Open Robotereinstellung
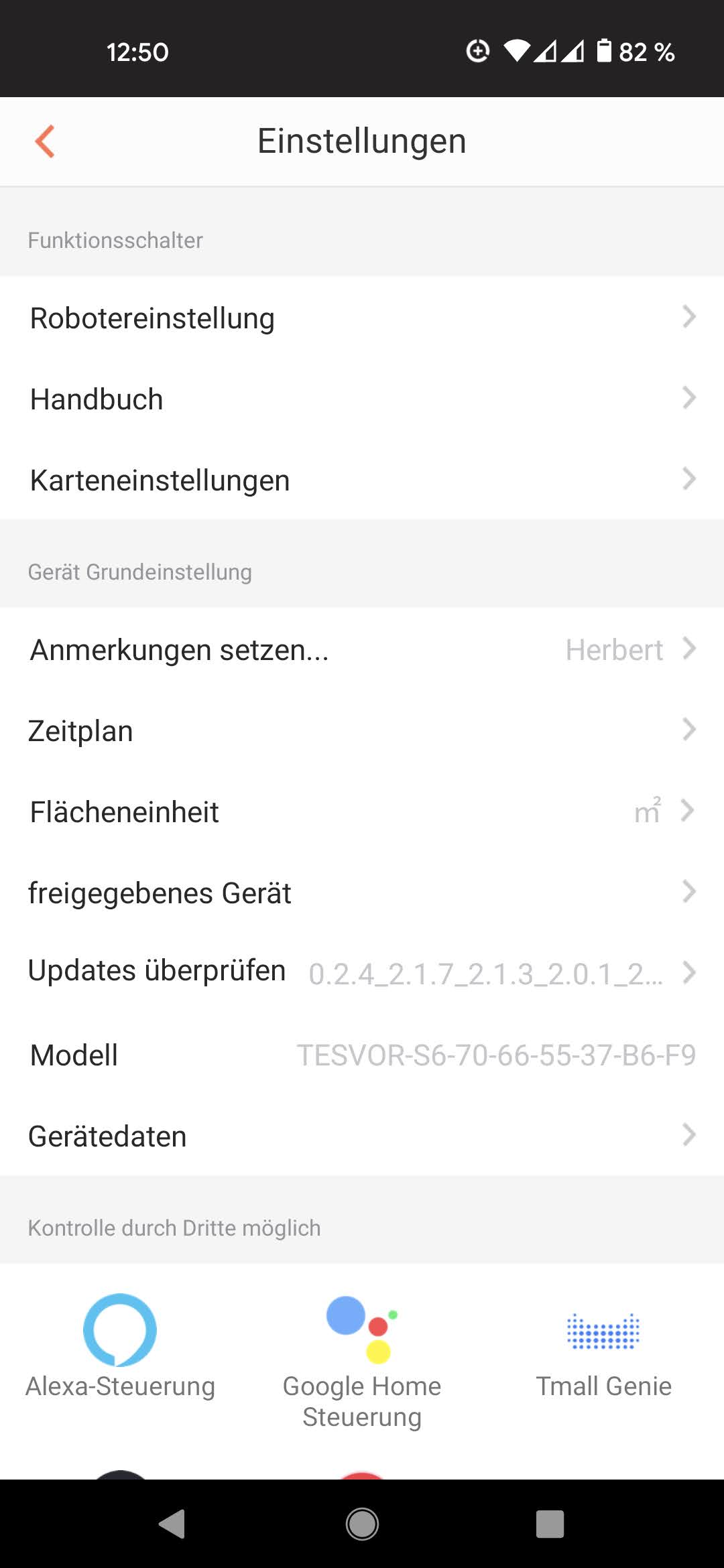724x1568 pixels. tap(362, 317)
